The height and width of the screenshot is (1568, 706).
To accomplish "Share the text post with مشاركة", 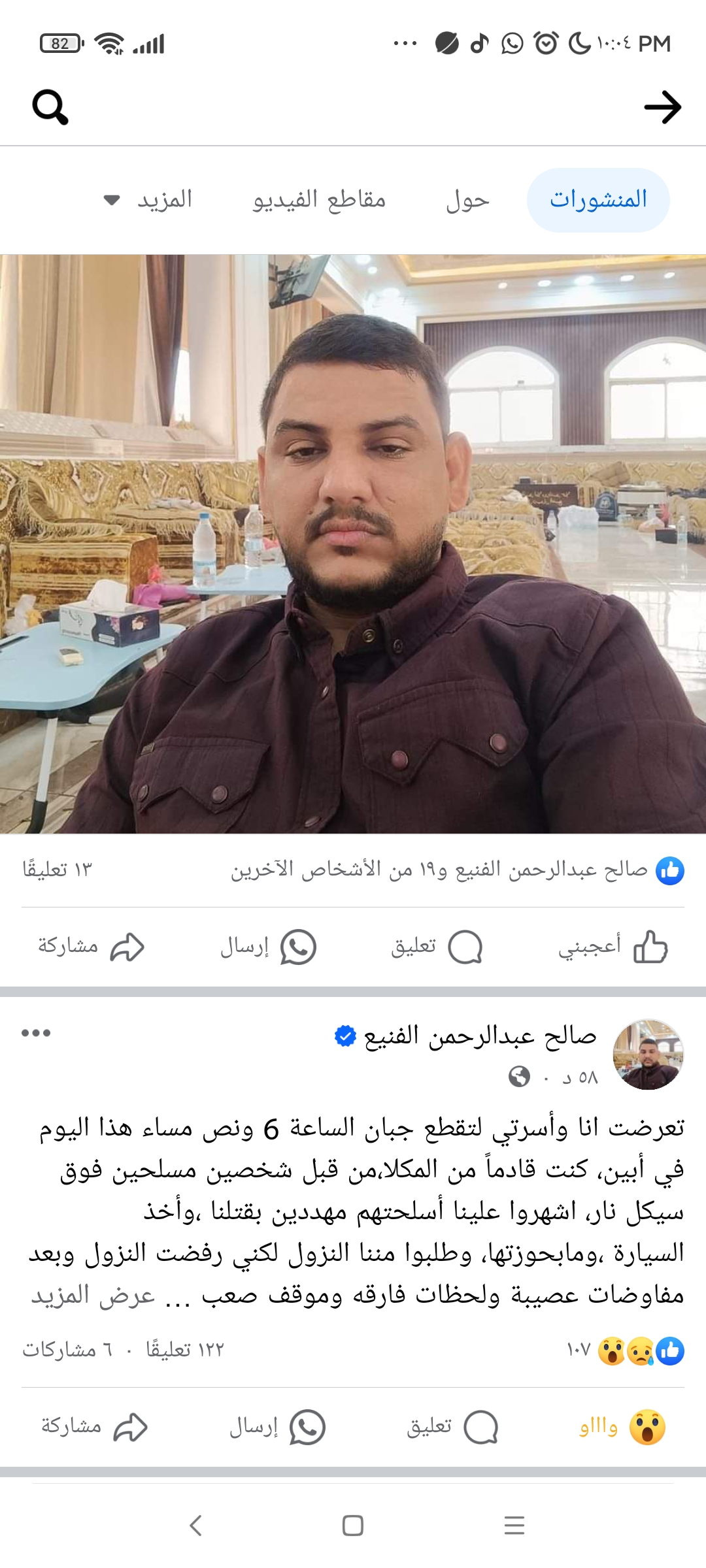I will pyautogui.click(x=95, y=1428).
